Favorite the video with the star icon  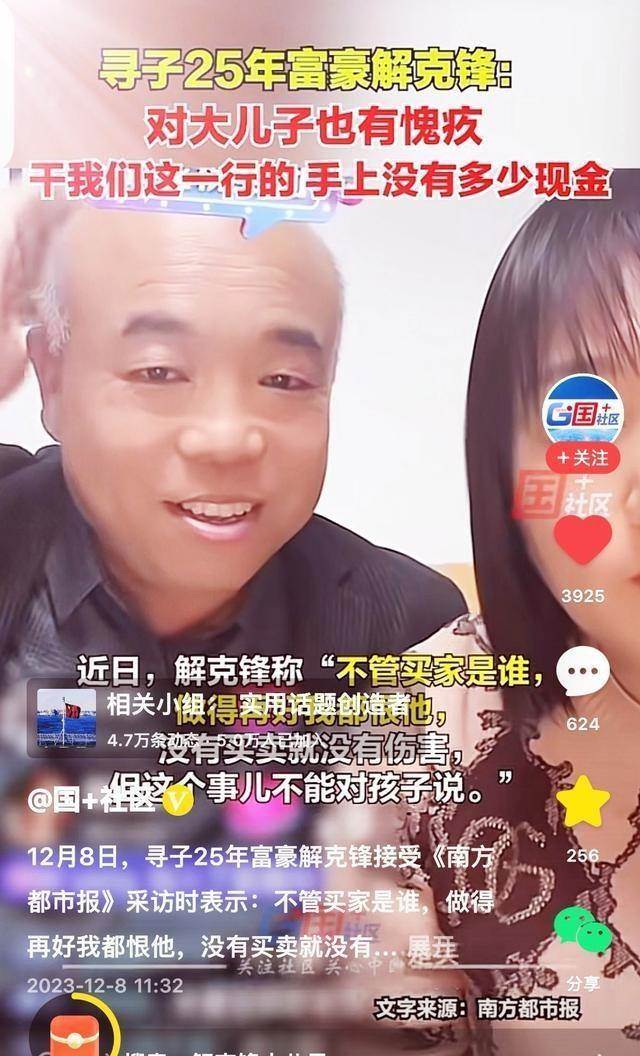583,805
